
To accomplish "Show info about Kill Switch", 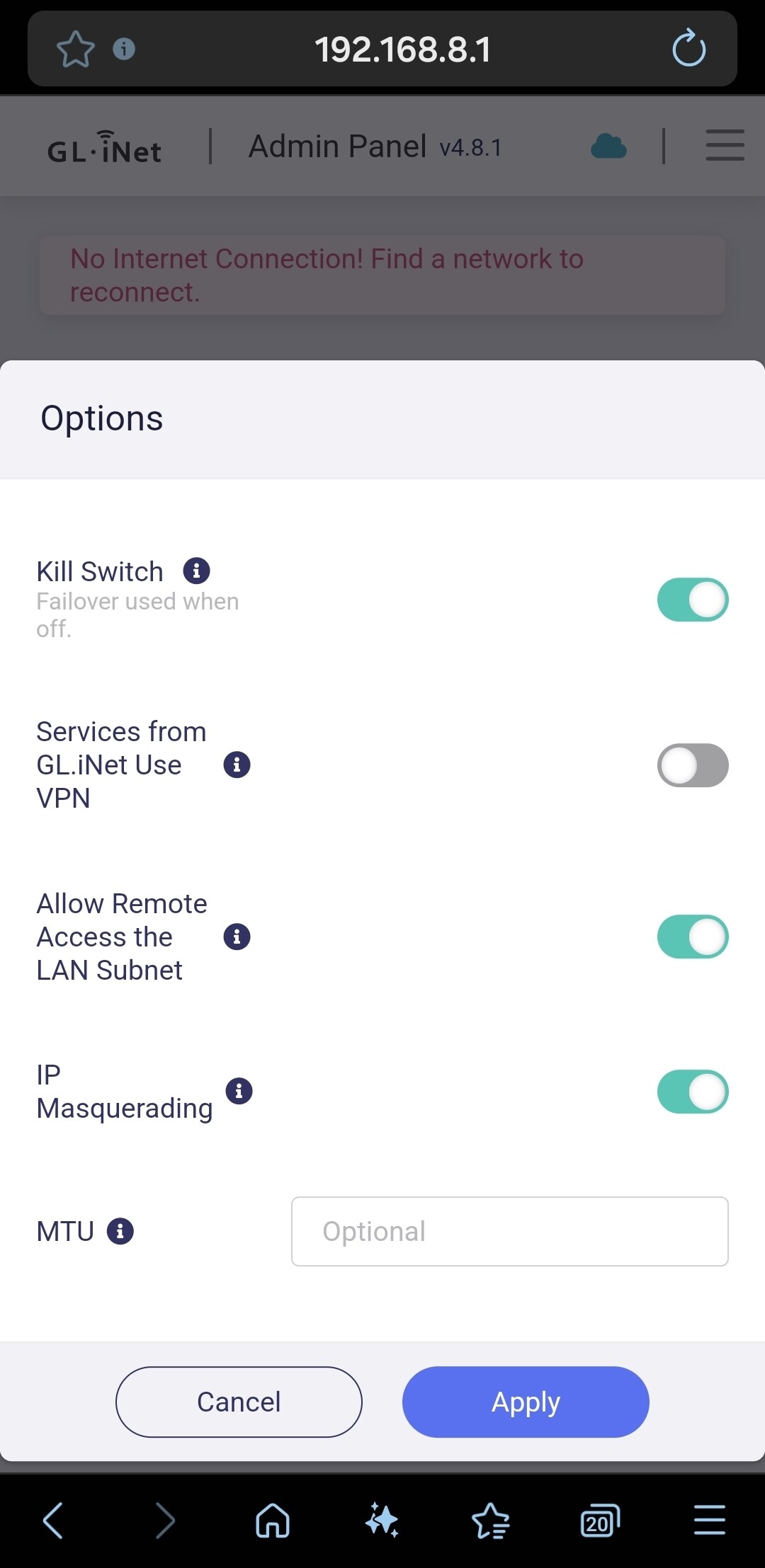I will [x=196, y=571].
